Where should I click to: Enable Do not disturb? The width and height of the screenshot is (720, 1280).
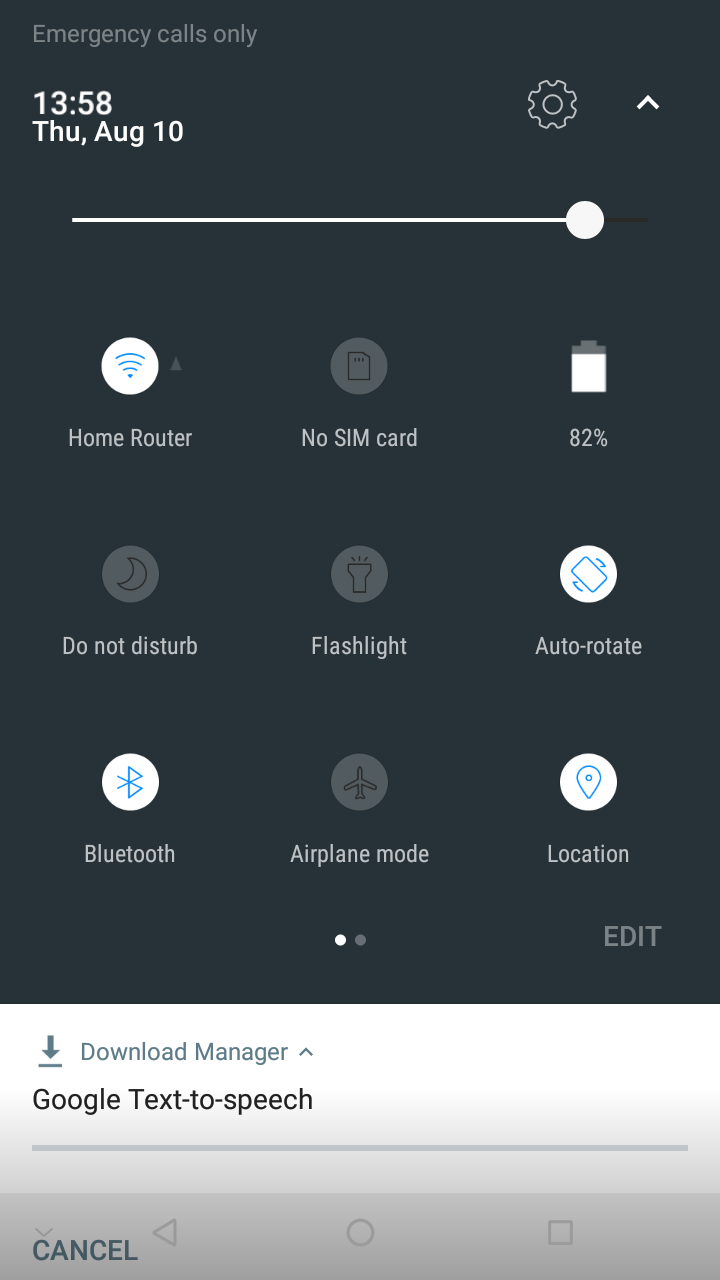coord(130,574)
